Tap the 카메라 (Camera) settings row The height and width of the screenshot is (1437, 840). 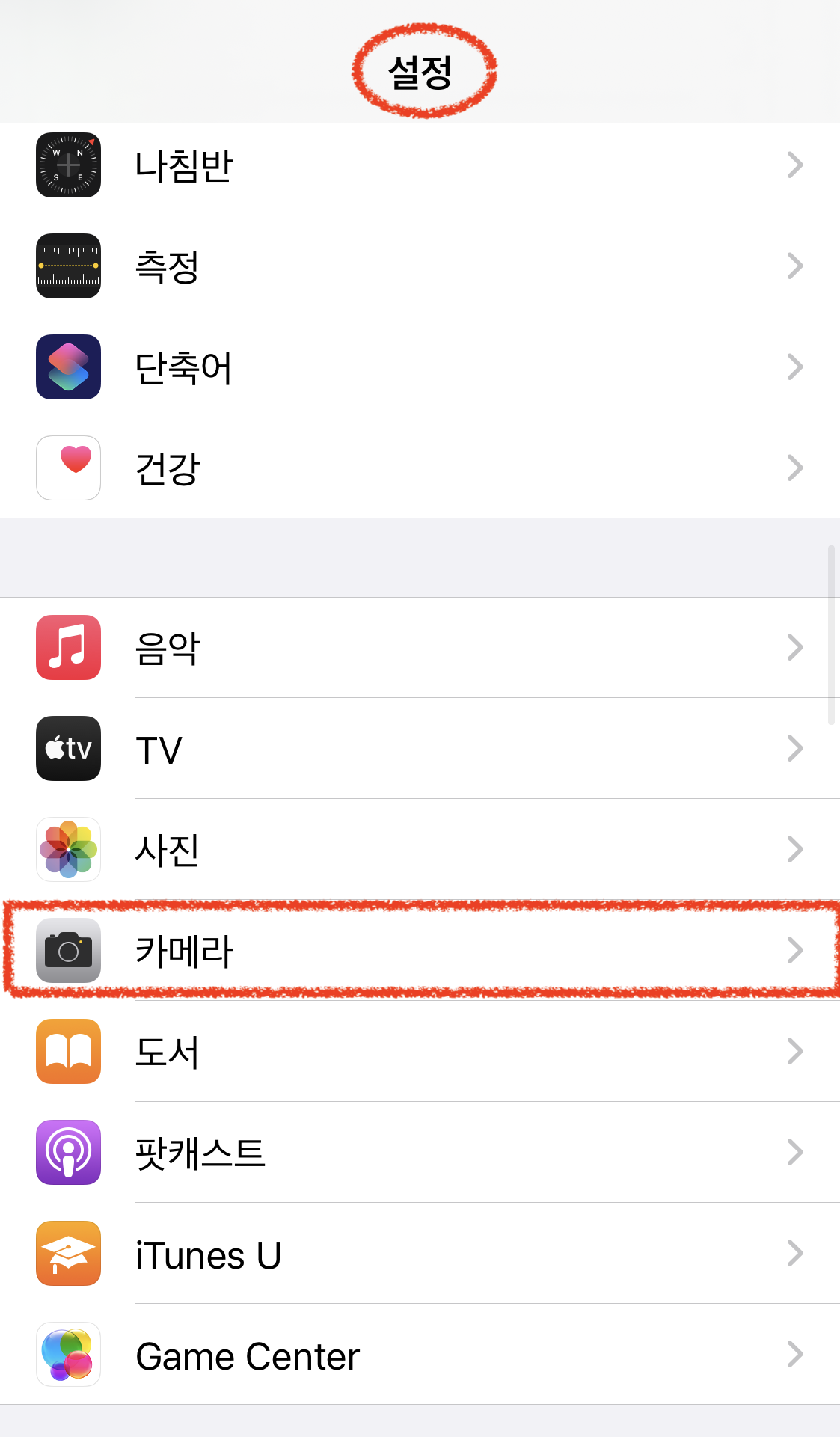point(419,951)
